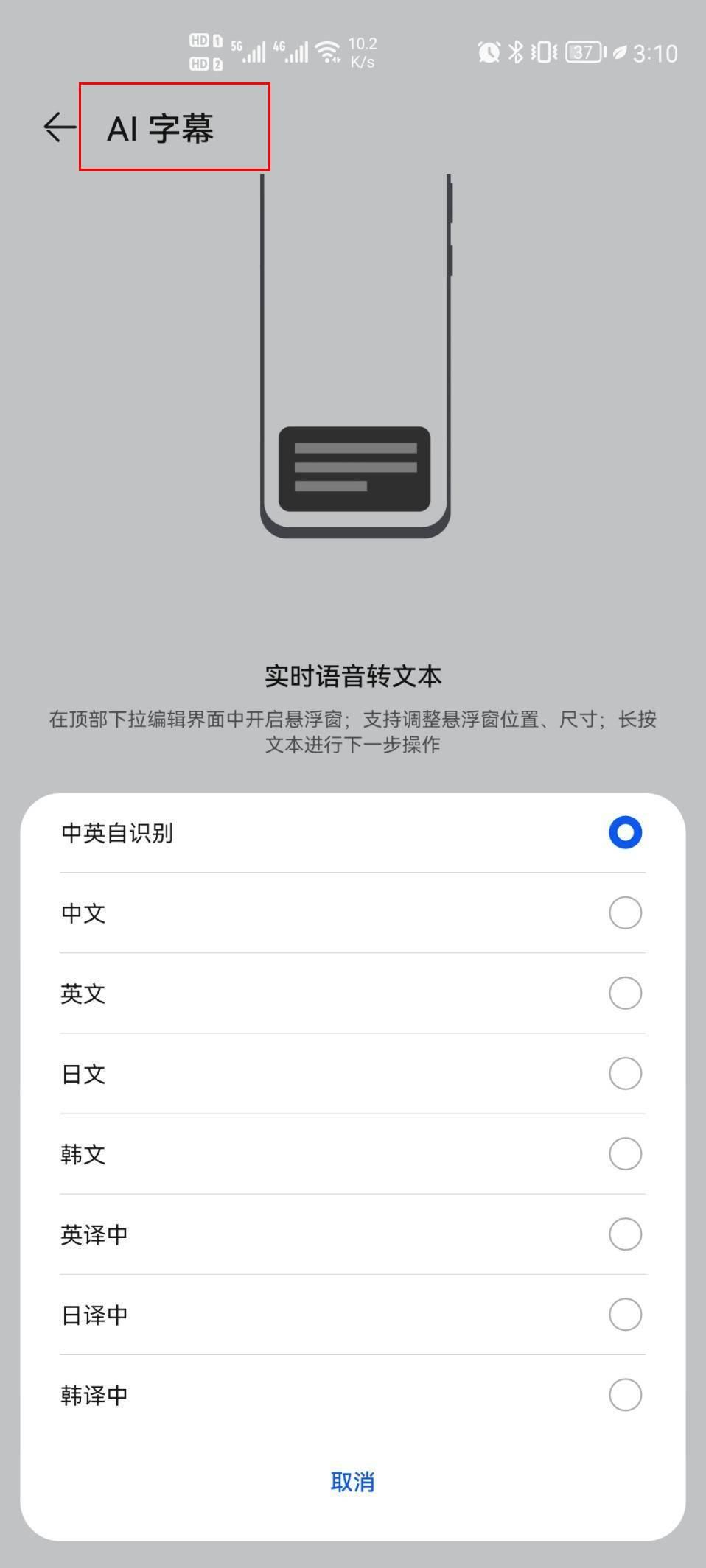This screenshot has height=1568, width=706.
Task: Select the 中英自识别 option
Action: click(x=353, y=832)
